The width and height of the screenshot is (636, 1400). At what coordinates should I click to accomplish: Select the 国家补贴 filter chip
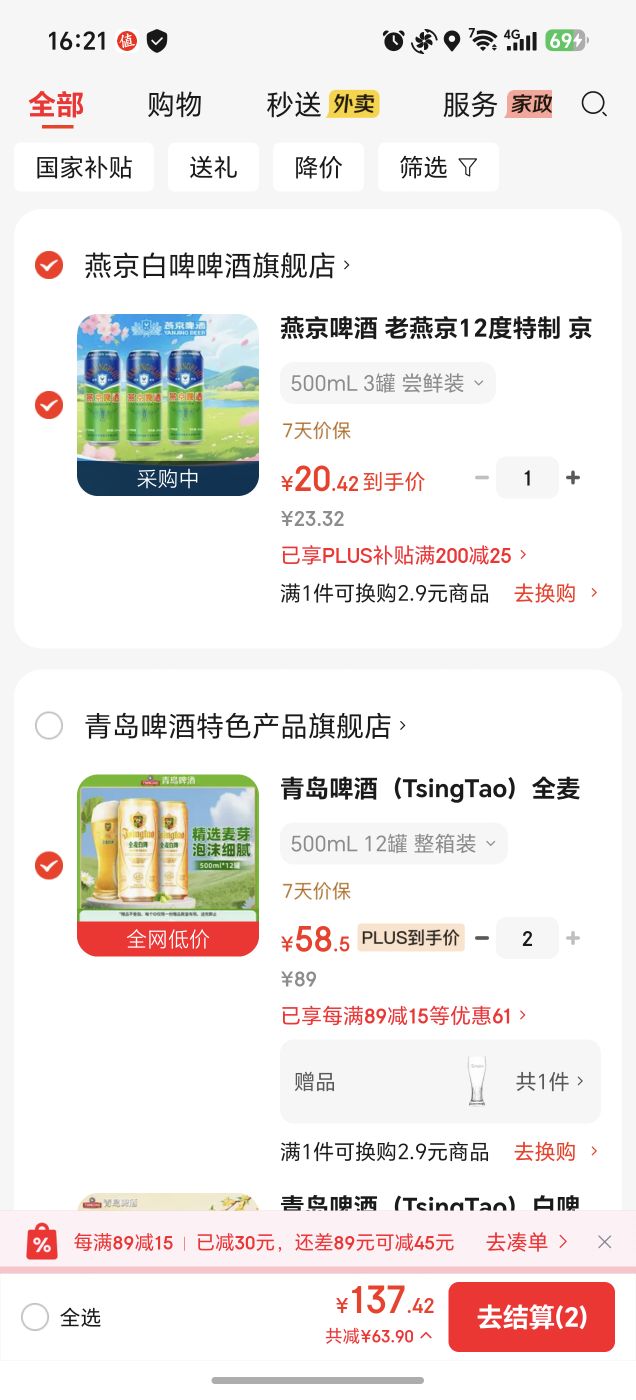click(84, 167)
